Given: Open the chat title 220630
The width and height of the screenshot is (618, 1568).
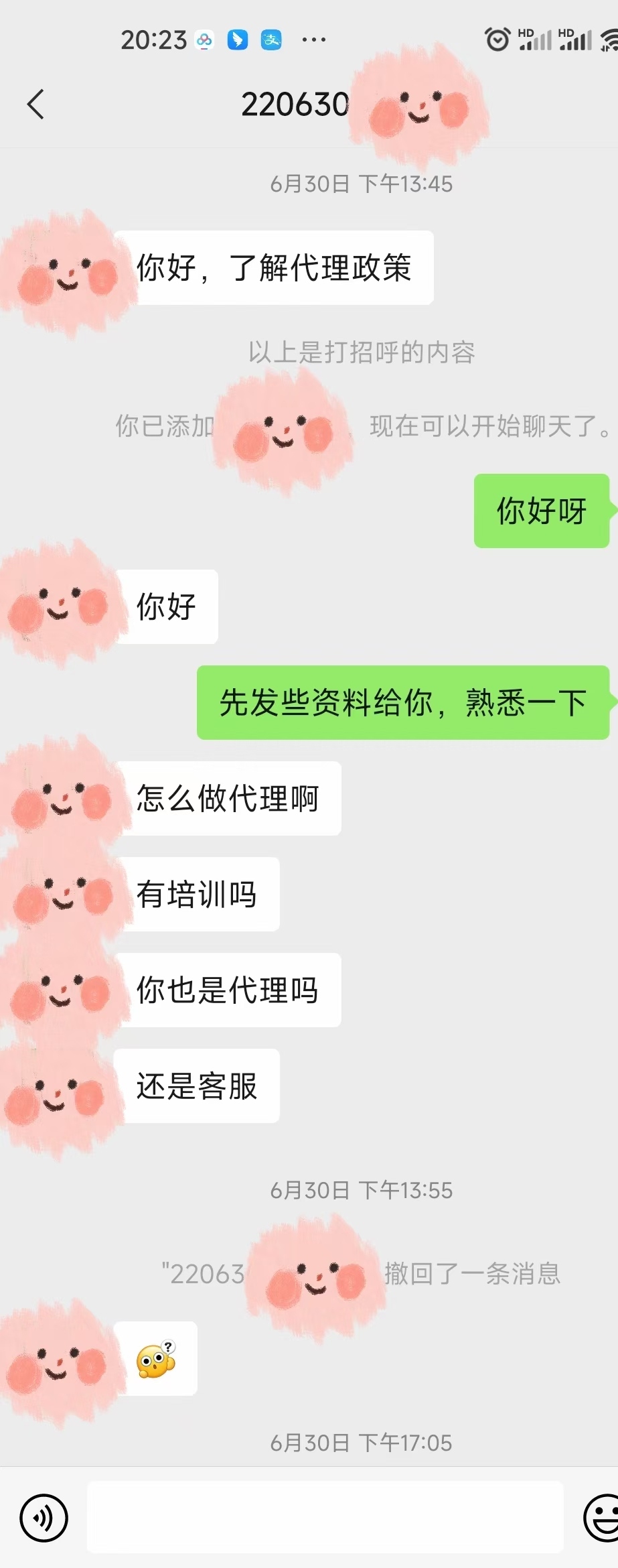Looking at the screenshot, I should point(295,104).
